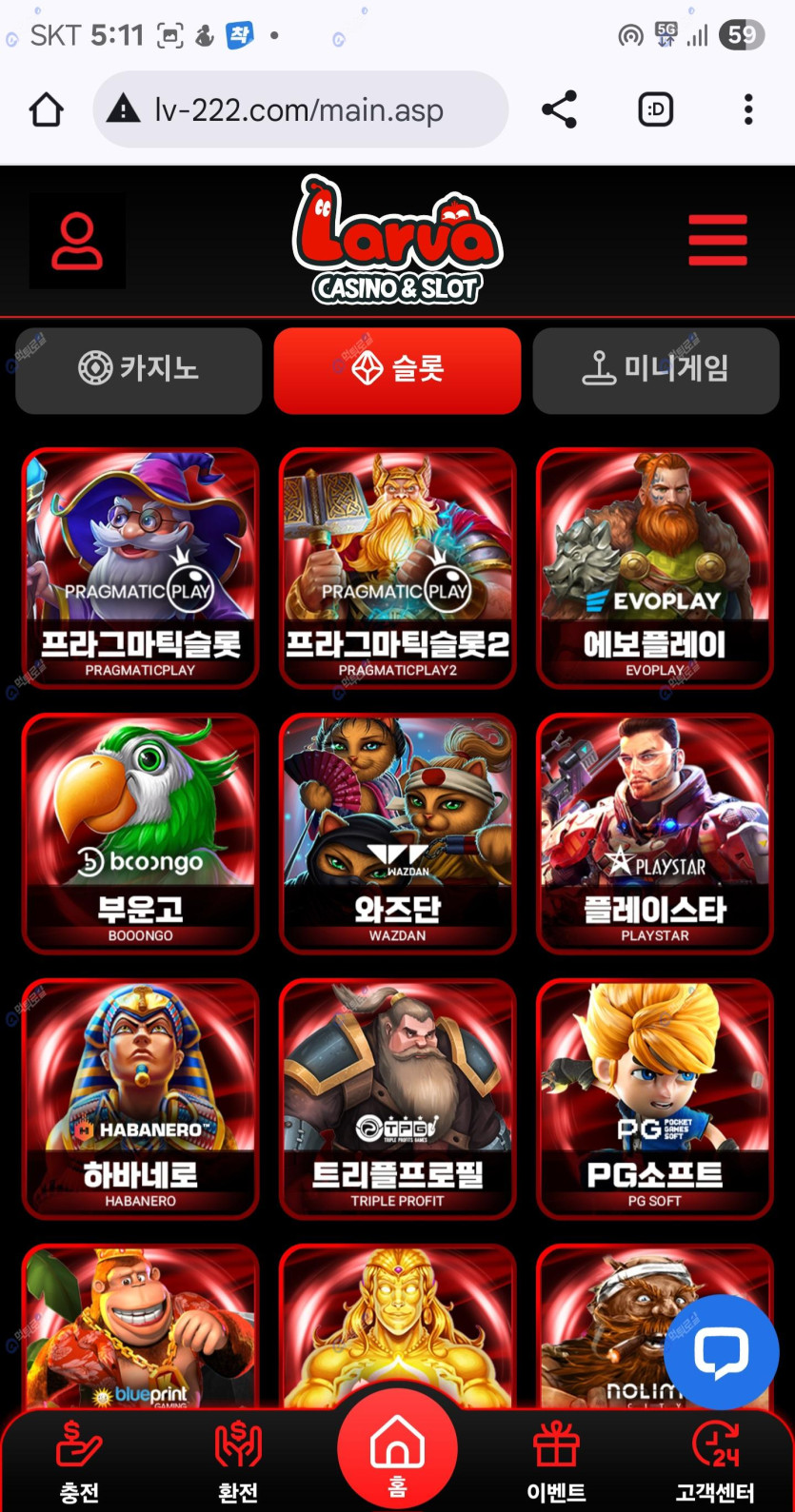The height and width of the screenshot is (1512, 795).
Task: Open the PG소프트 tile
Action: tap(655, 1098)
